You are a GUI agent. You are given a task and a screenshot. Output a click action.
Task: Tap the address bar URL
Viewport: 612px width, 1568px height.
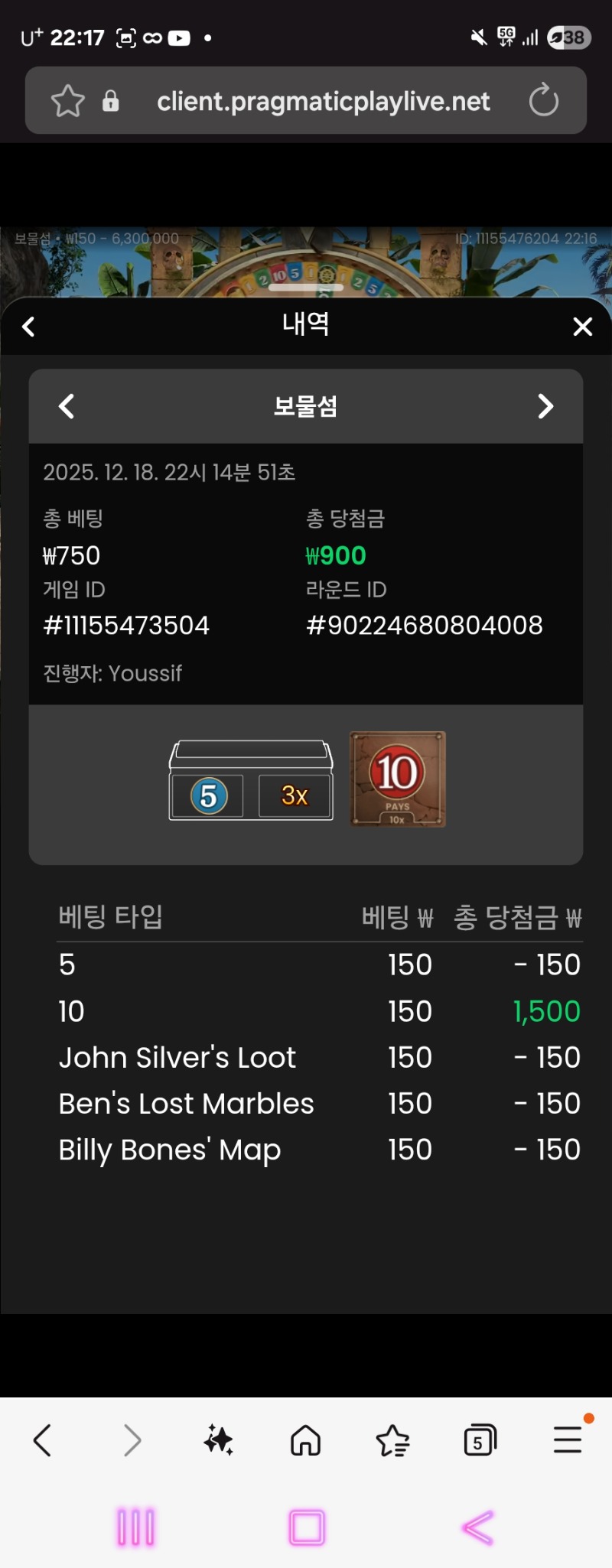point(323,101)
